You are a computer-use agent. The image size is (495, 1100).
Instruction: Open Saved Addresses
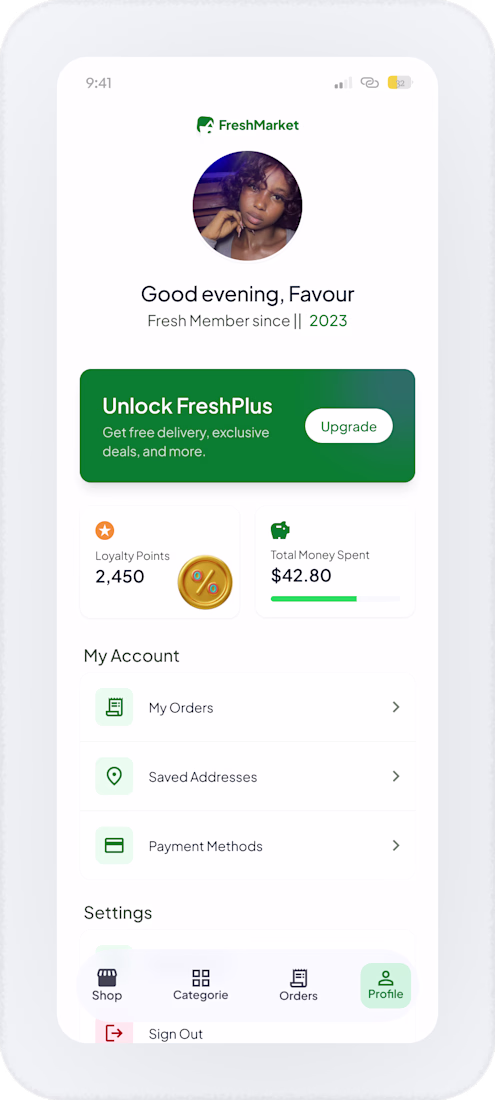(x=248, y=777)
